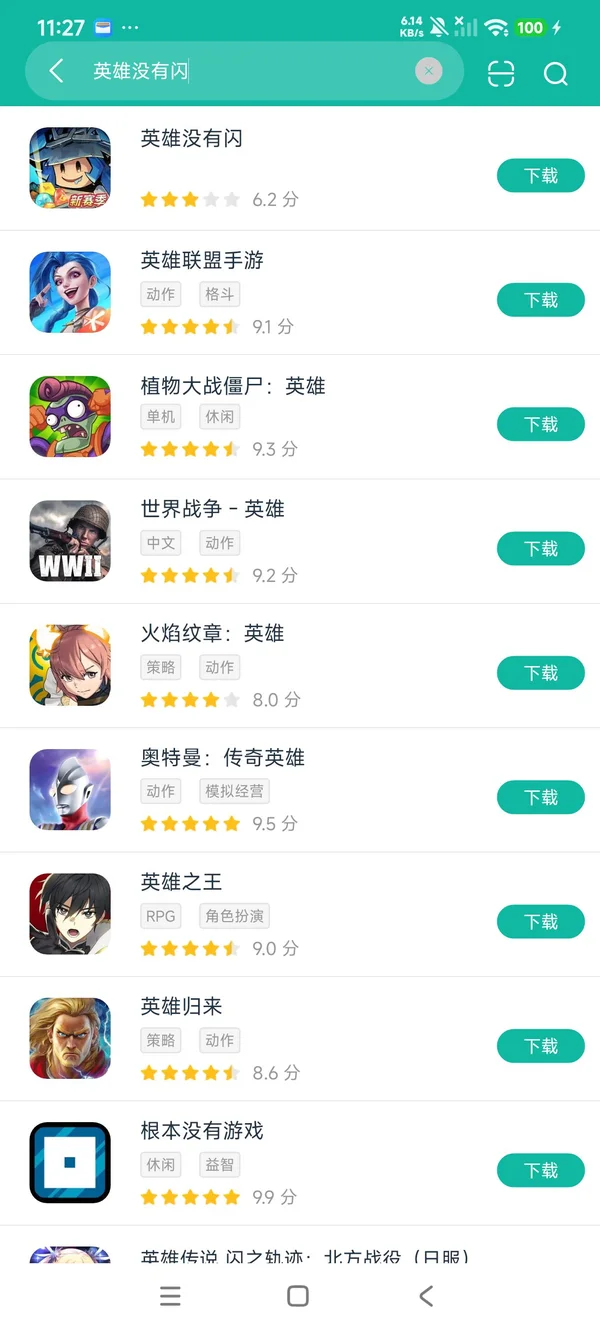Go to the system home screen
The image size is (600, 1333).
coord(298,1296)
